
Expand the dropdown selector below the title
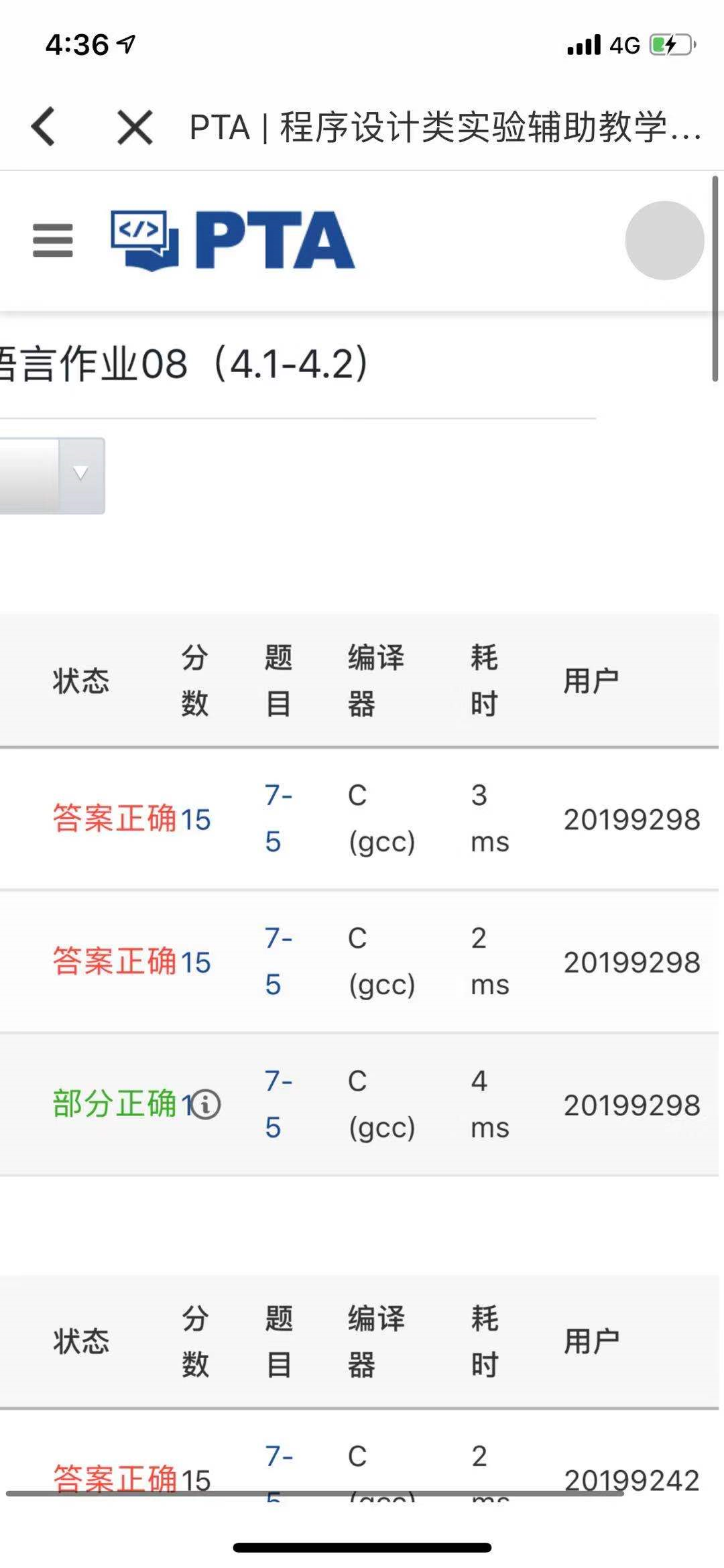[81, 475]
